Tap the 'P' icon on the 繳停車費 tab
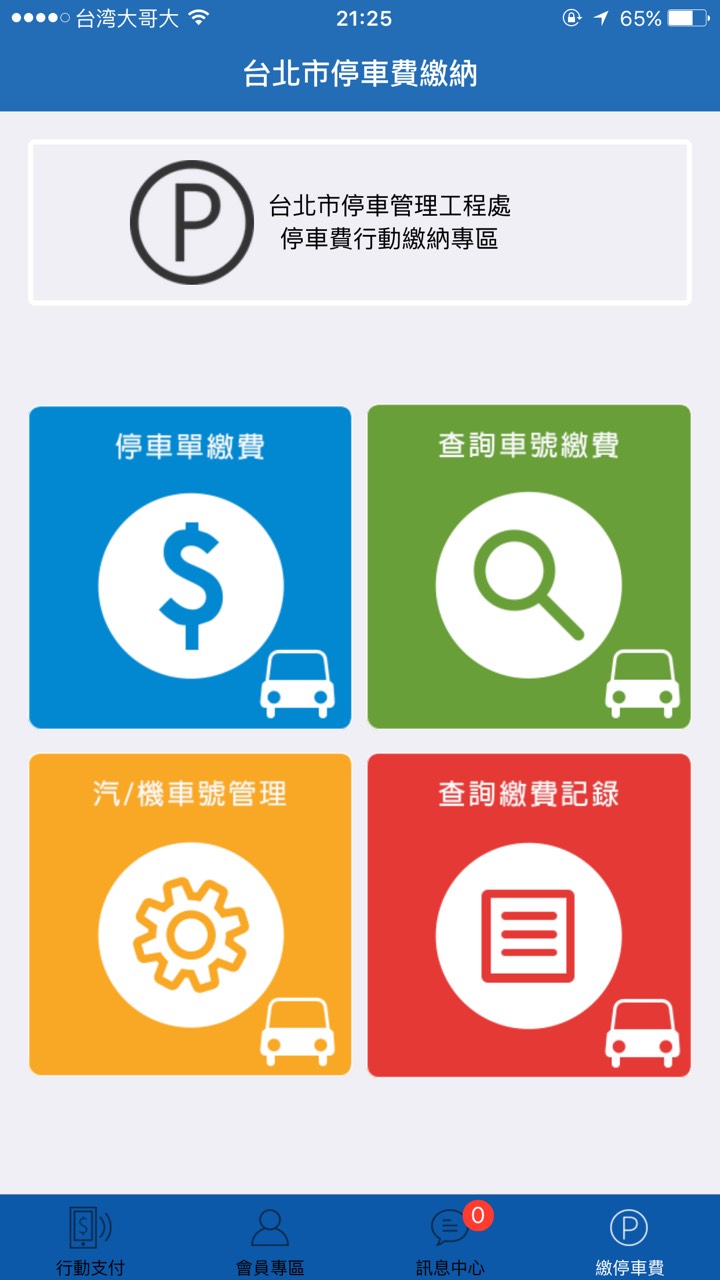Image resolution: width=720 pixels, height=1280 pixels. [x=630, y=1225]
